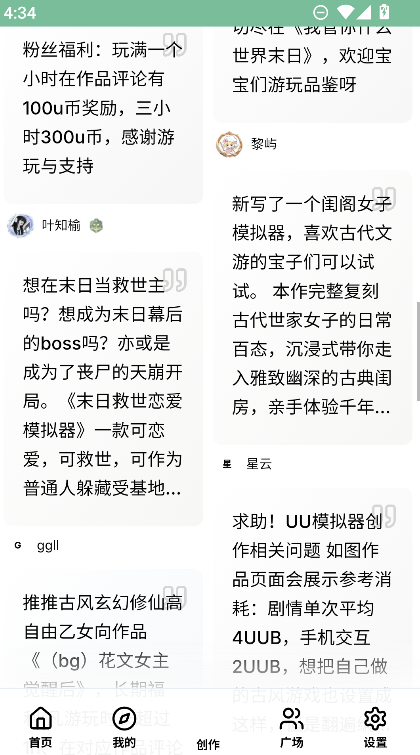The height and width of the screenshot is (755, 420).
Task: Switch to the 首页 tab
Action: tap(41, 727)
